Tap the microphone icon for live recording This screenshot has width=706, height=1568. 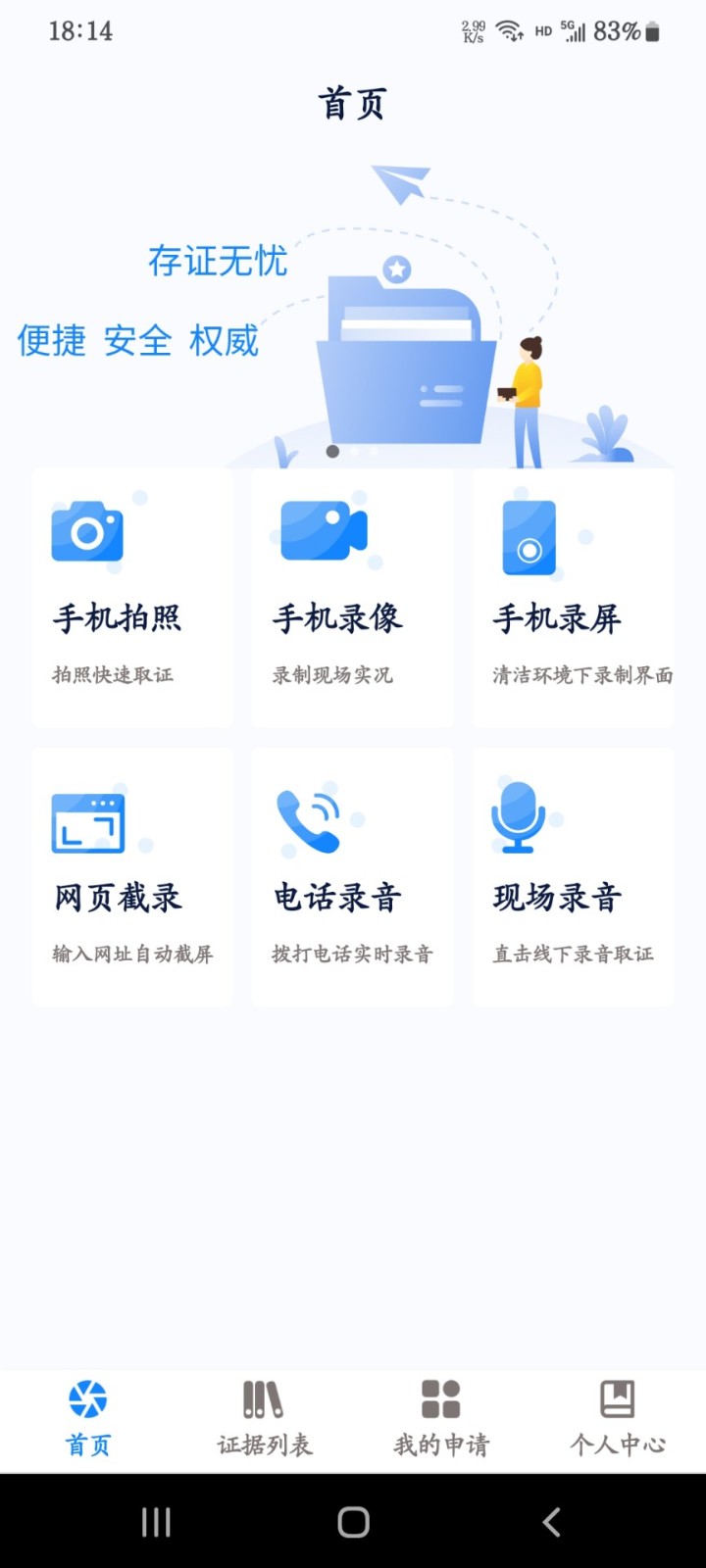518,818
